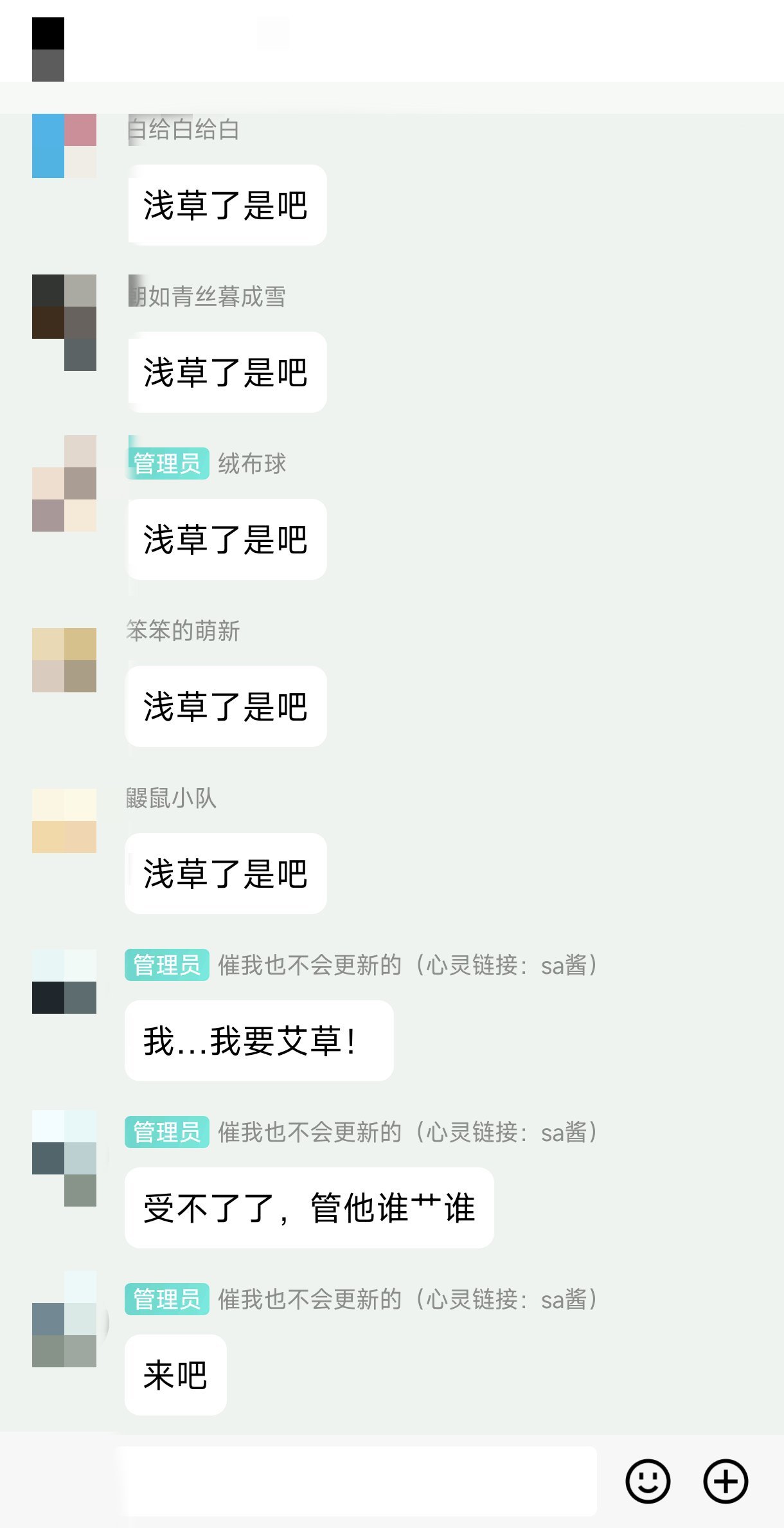The width and height of the screenshot is (784, 1528).
Task: Tap admin 绒布球's avatar
Action: pyautogui.click(x=64, y=483)
